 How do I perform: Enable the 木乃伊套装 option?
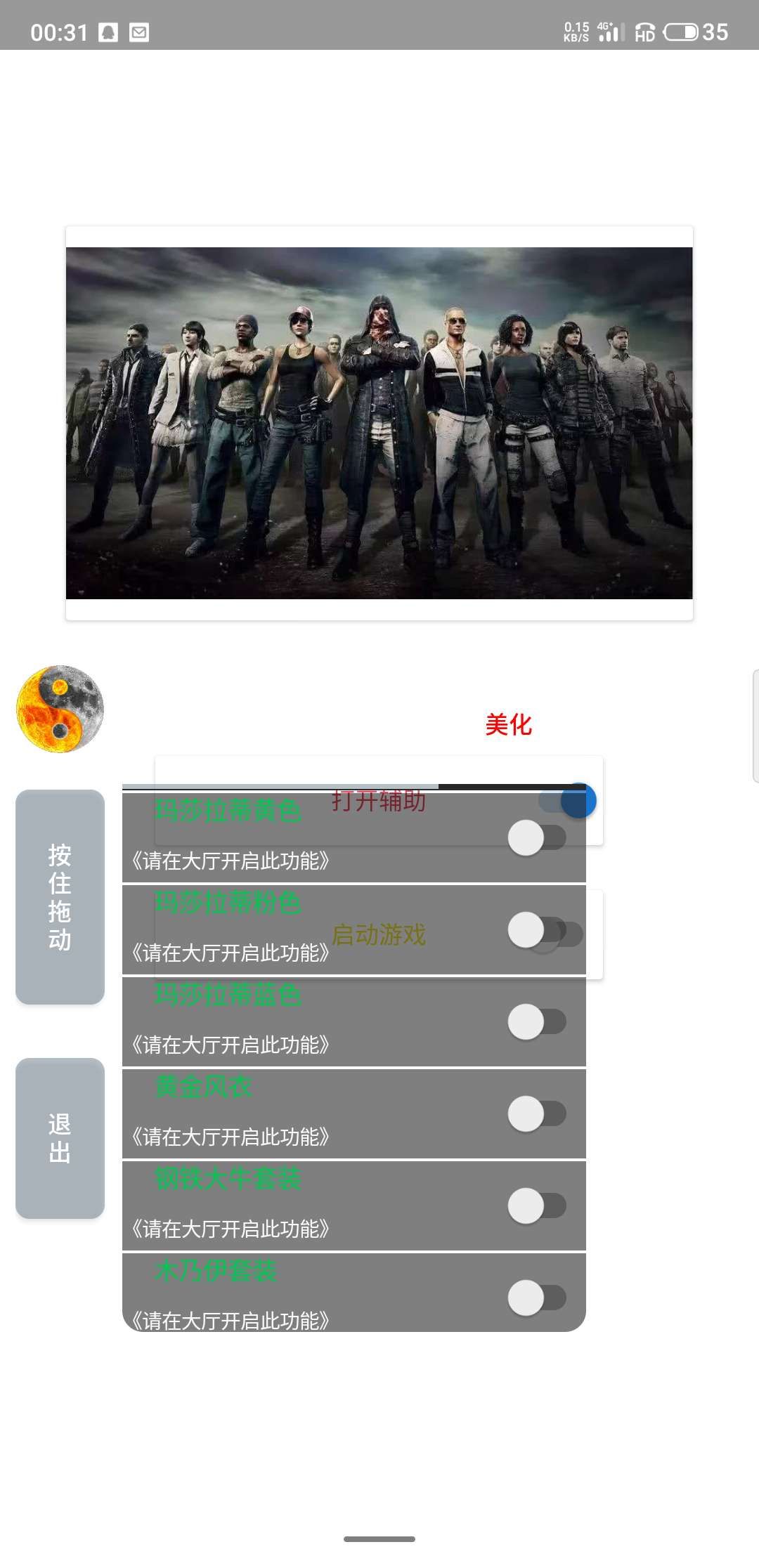[x=536, y=1298]
